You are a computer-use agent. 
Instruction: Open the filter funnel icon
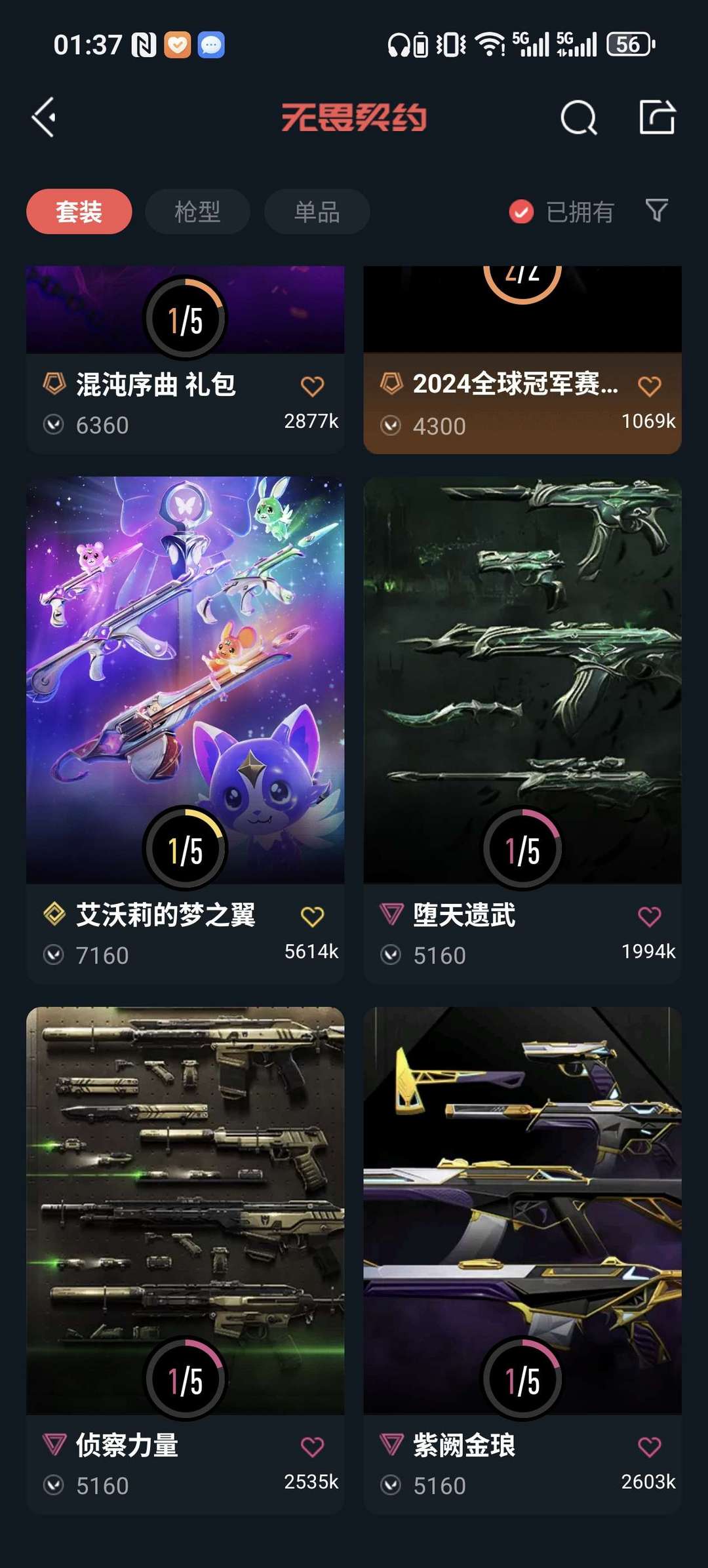657,210
